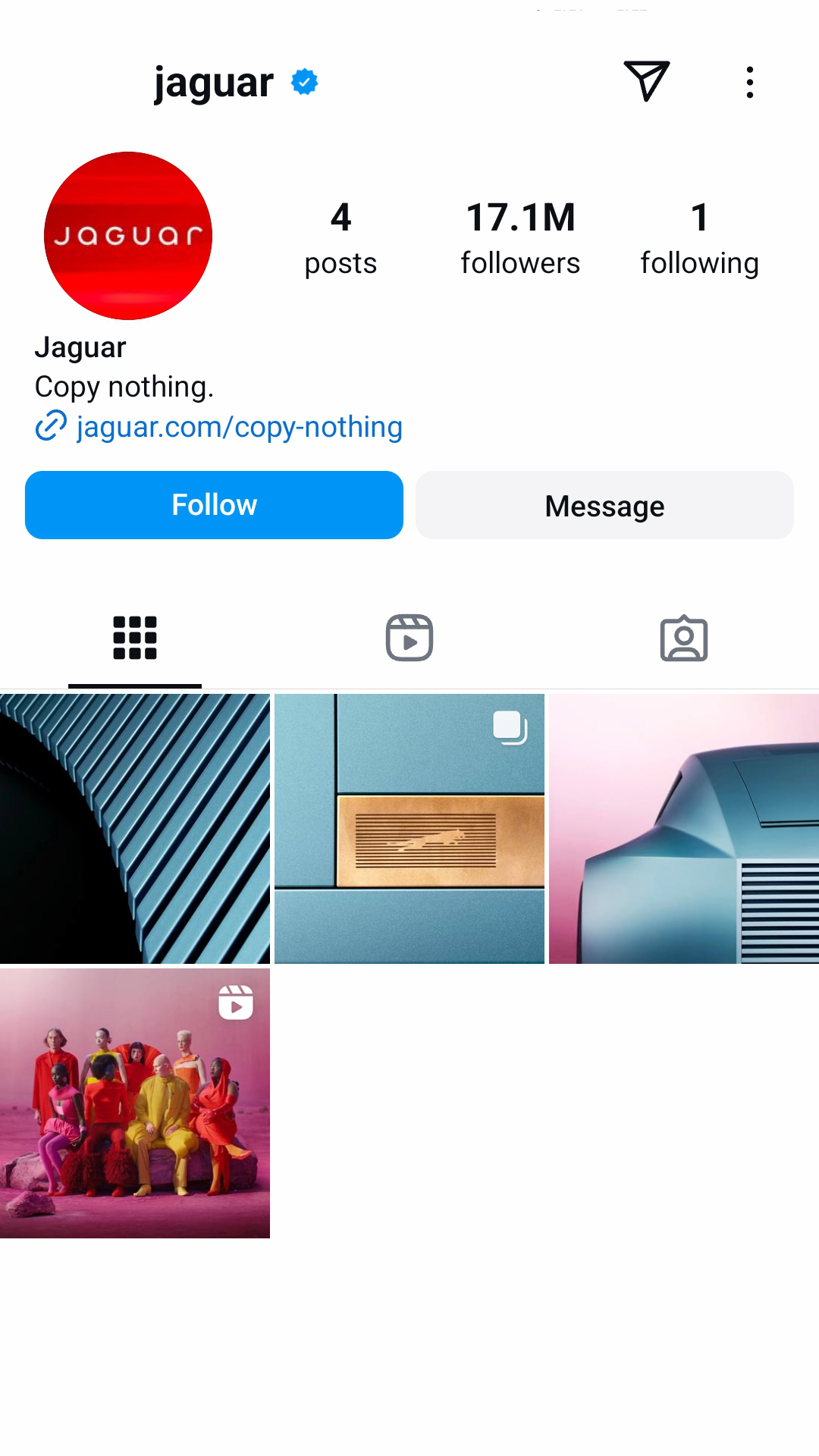Screen dimensions: 819x1456
Task: Open the three-dot overflow menu
Action: point(749,82)
